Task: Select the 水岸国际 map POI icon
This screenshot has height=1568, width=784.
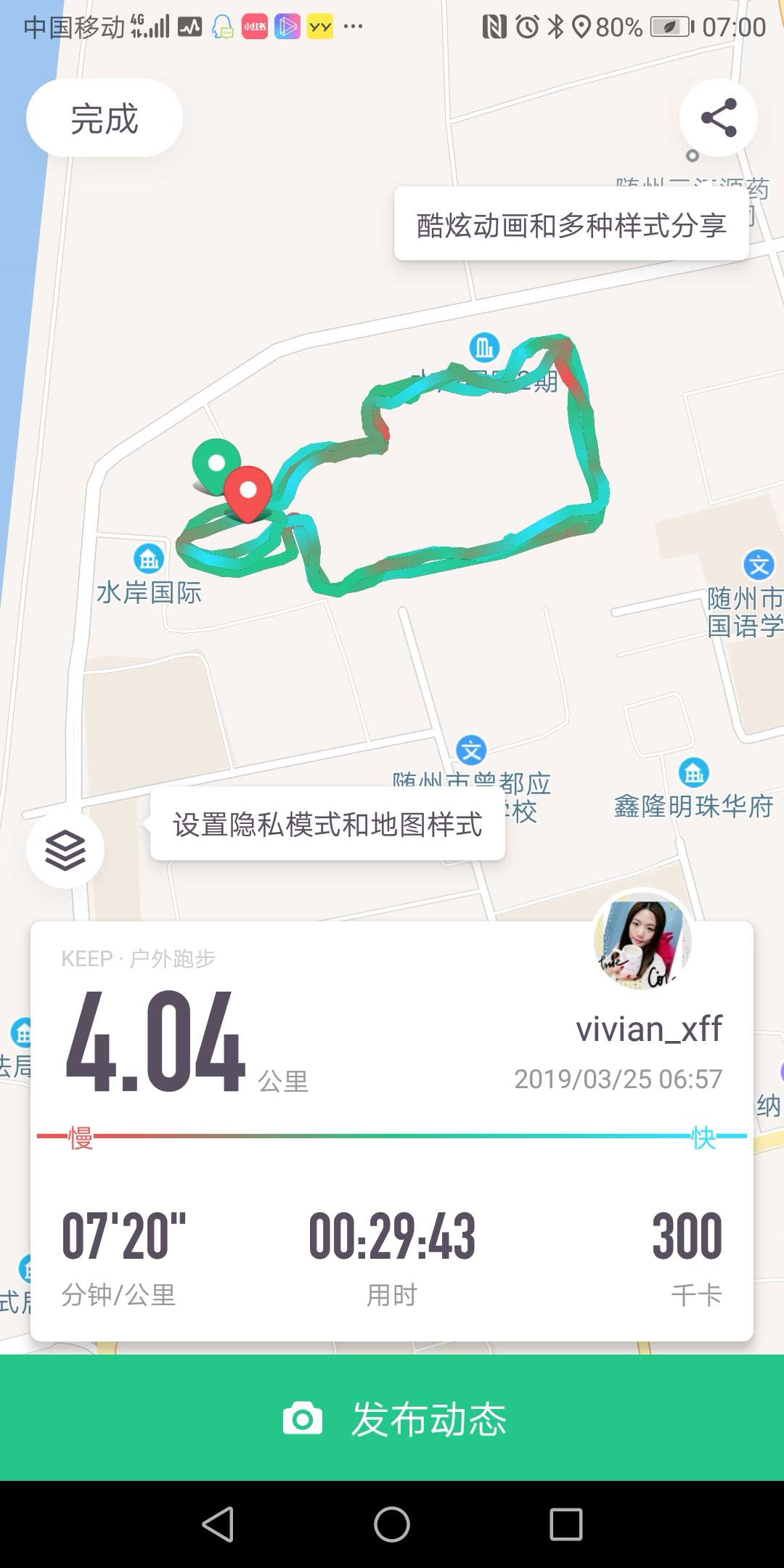Action: pos(147,559)
